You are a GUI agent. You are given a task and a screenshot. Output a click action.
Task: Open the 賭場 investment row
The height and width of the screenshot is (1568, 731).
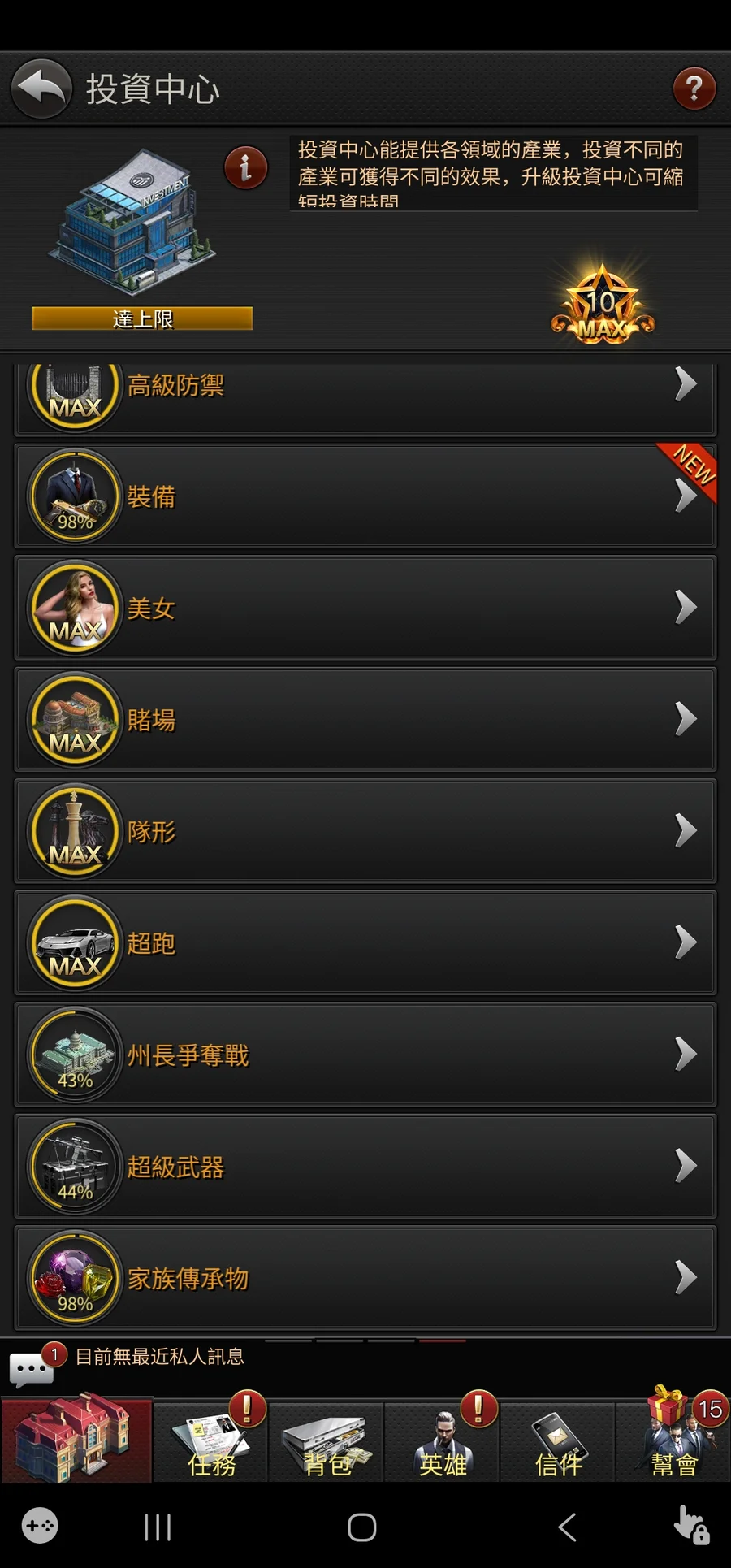(x=365, y=720)
